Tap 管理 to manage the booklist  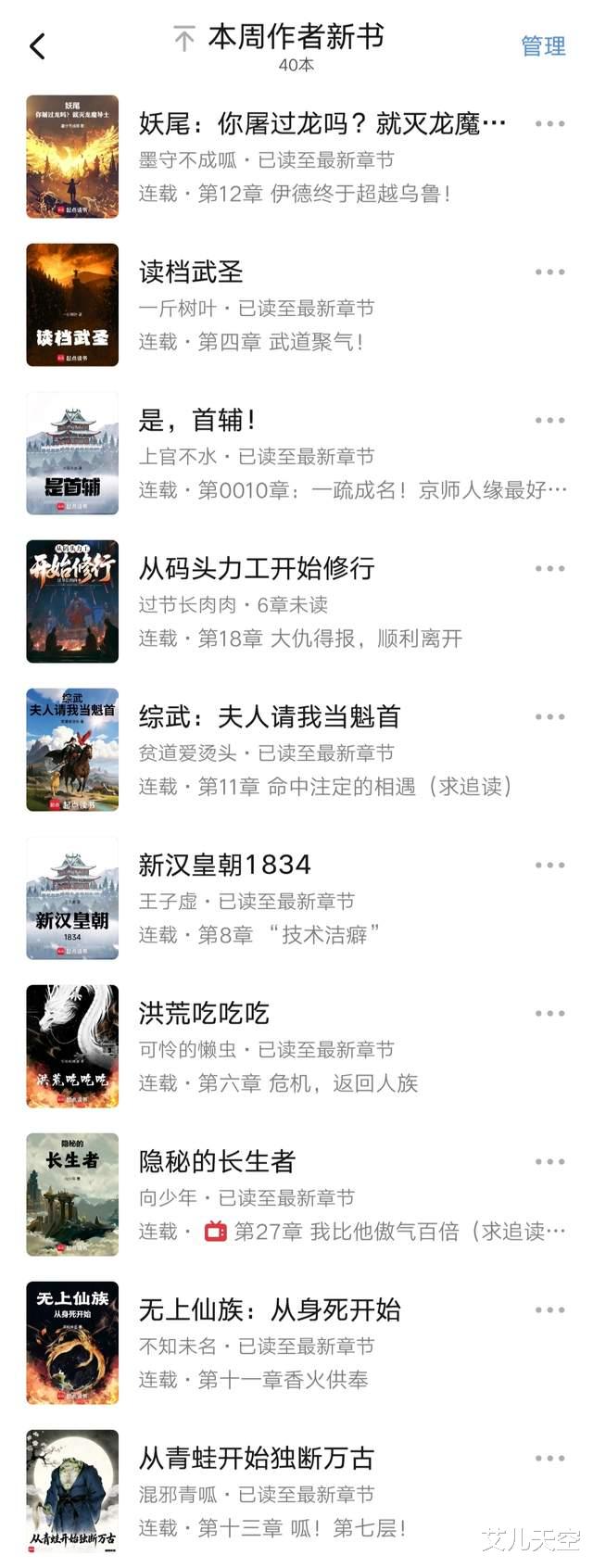click(x=543, y=45)
